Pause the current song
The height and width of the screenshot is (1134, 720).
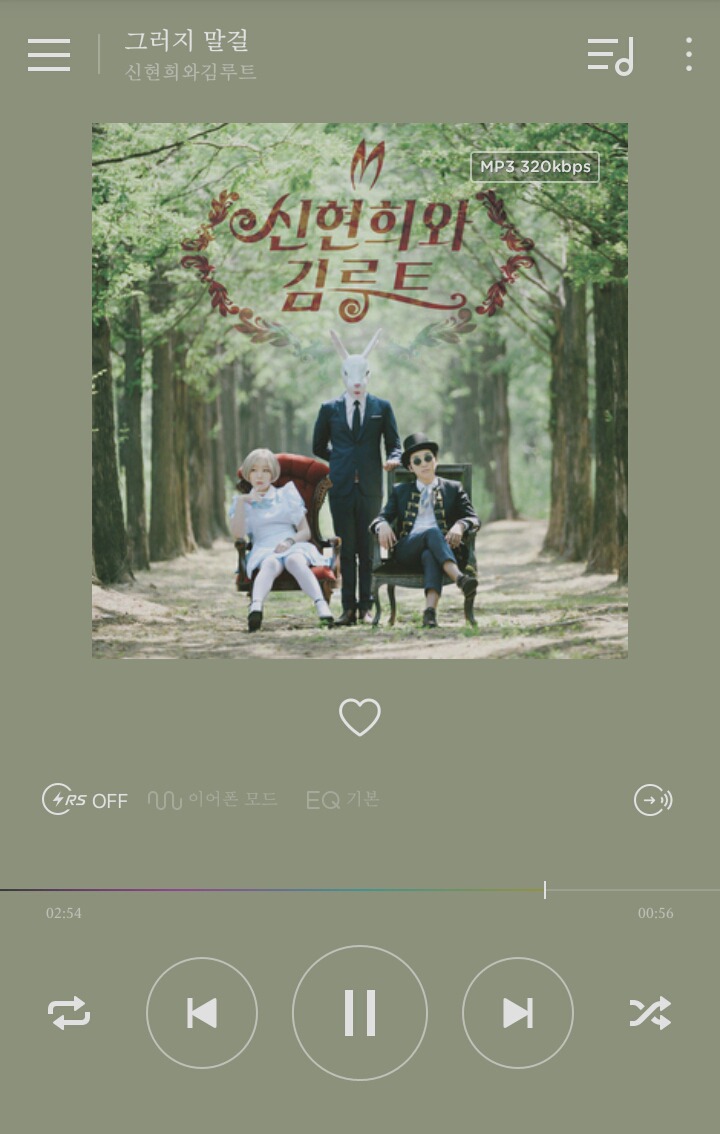point(360,1013)
